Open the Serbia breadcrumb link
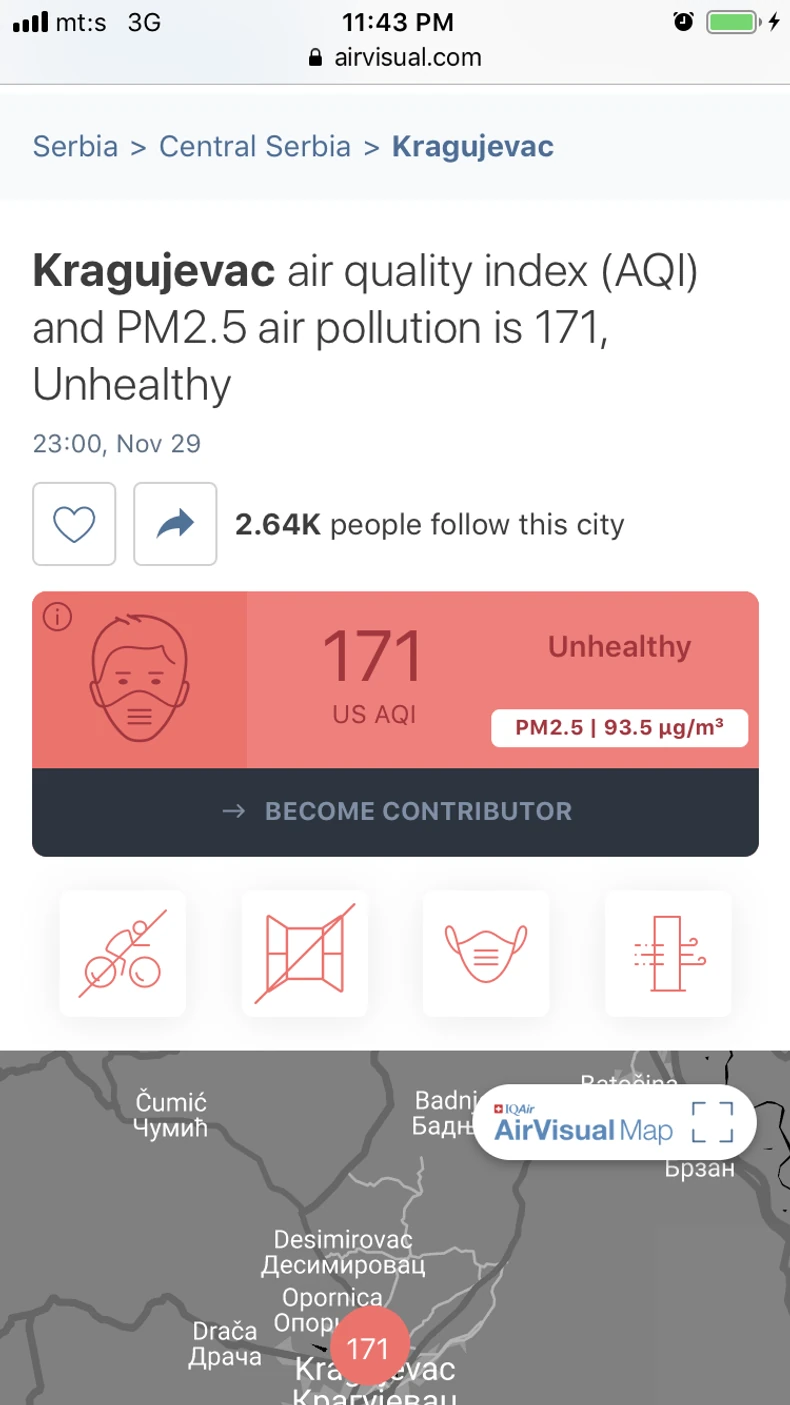Image resolution: width=790 pixels, height=1405 pixels. click(x=75, y=147)
